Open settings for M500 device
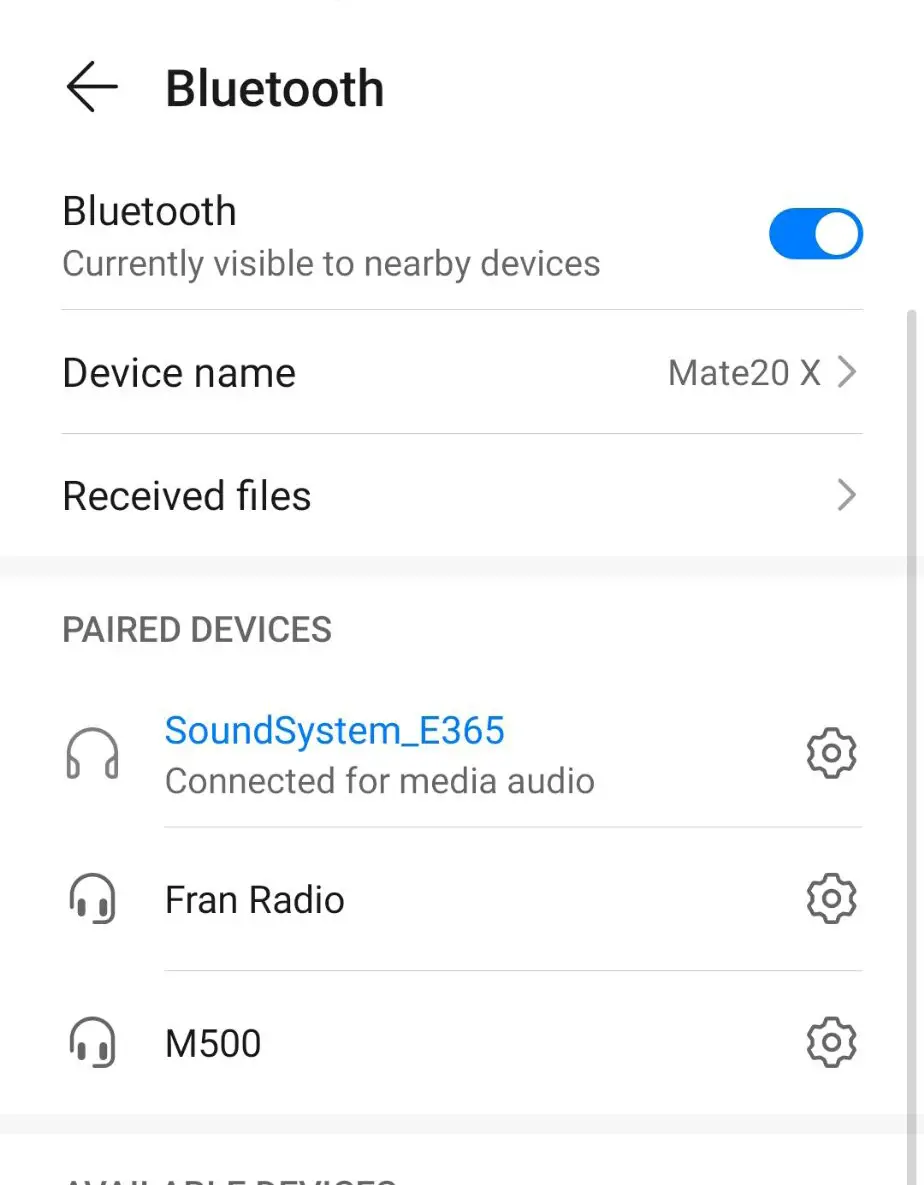The width and height of the screenshot is (924, 1185). click(830, 1042)
